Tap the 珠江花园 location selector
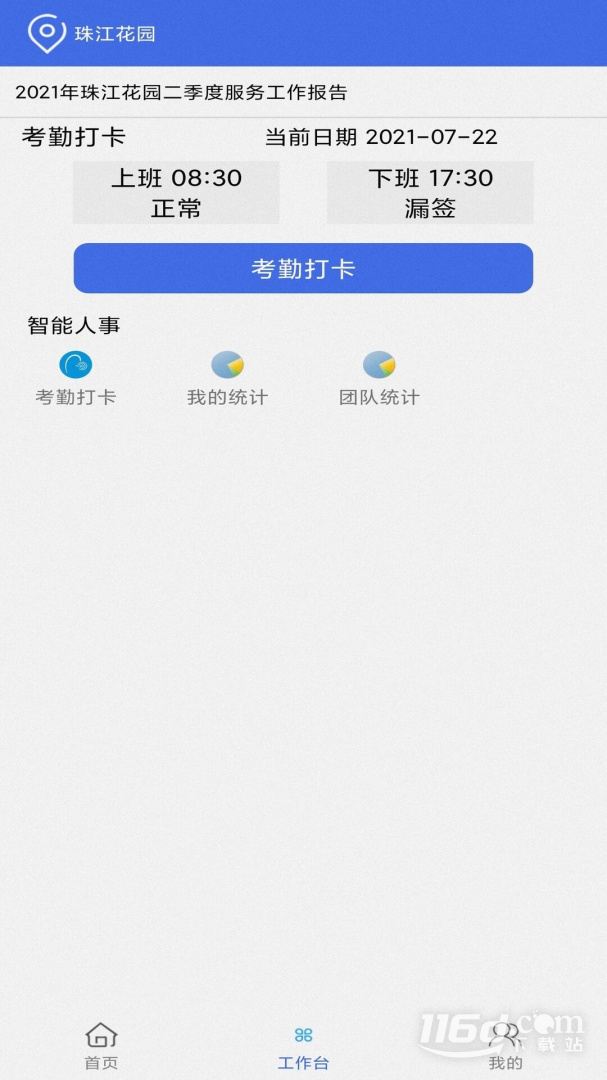The height and width of the screenshot is (1080, 607). pyautogui.click(x=92, y=33)
